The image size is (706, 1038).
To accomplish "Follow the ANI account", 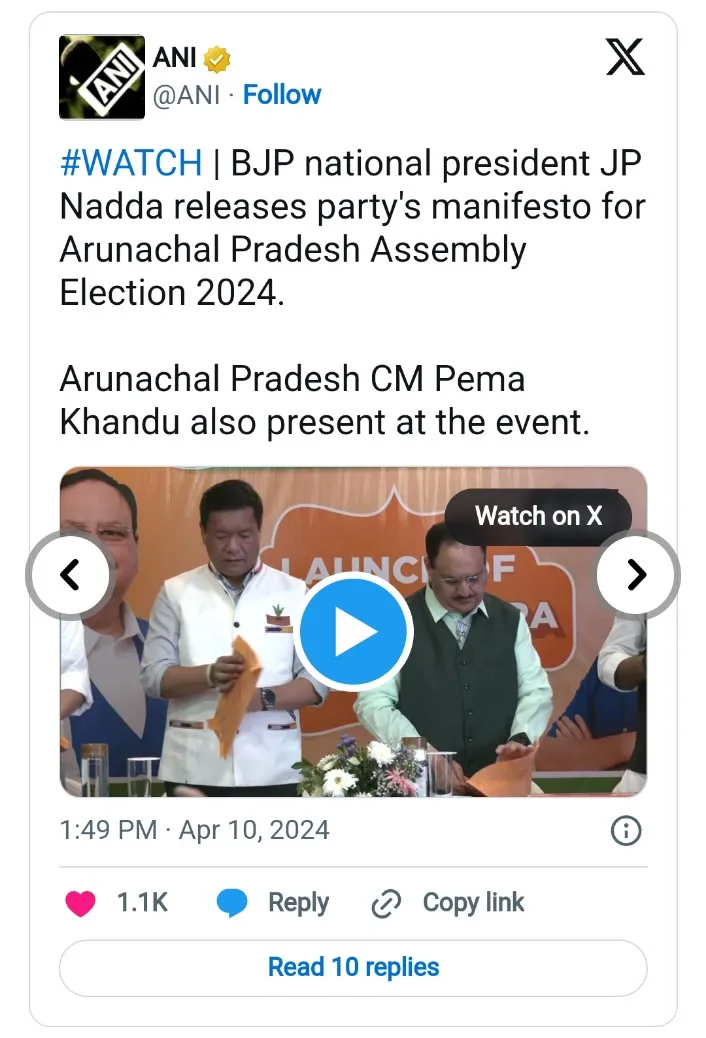I will (x=282, y=95).
